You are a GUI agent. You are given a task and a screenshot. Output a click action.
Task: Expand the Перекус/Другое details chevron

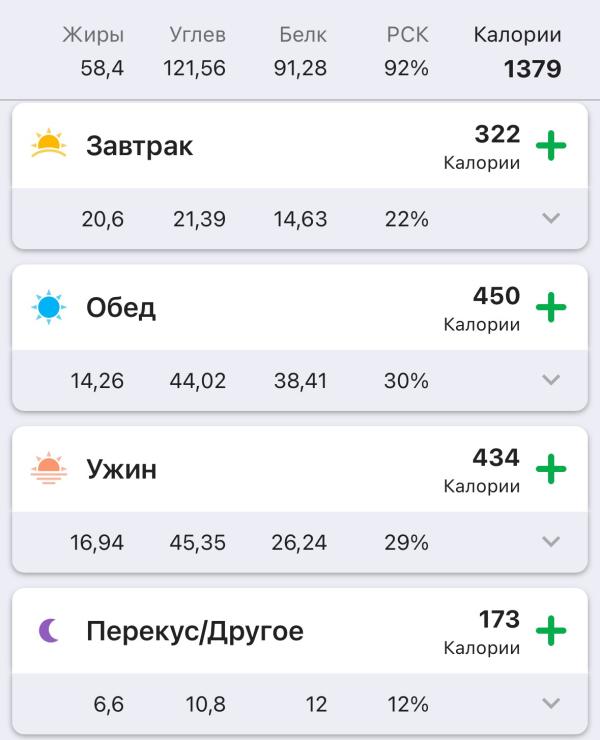click(x=551, y=704)
